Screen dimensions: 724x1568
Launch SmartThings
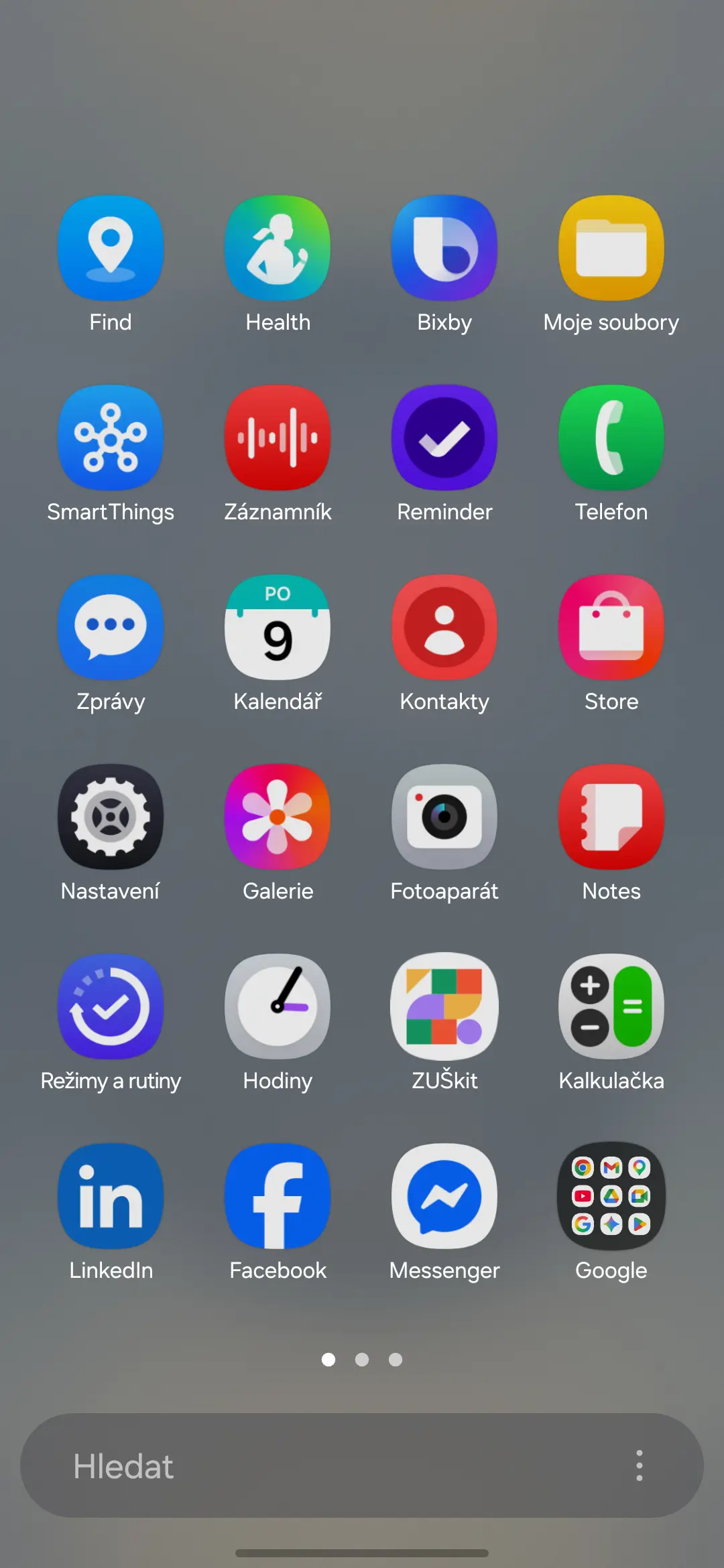point(111,437)
